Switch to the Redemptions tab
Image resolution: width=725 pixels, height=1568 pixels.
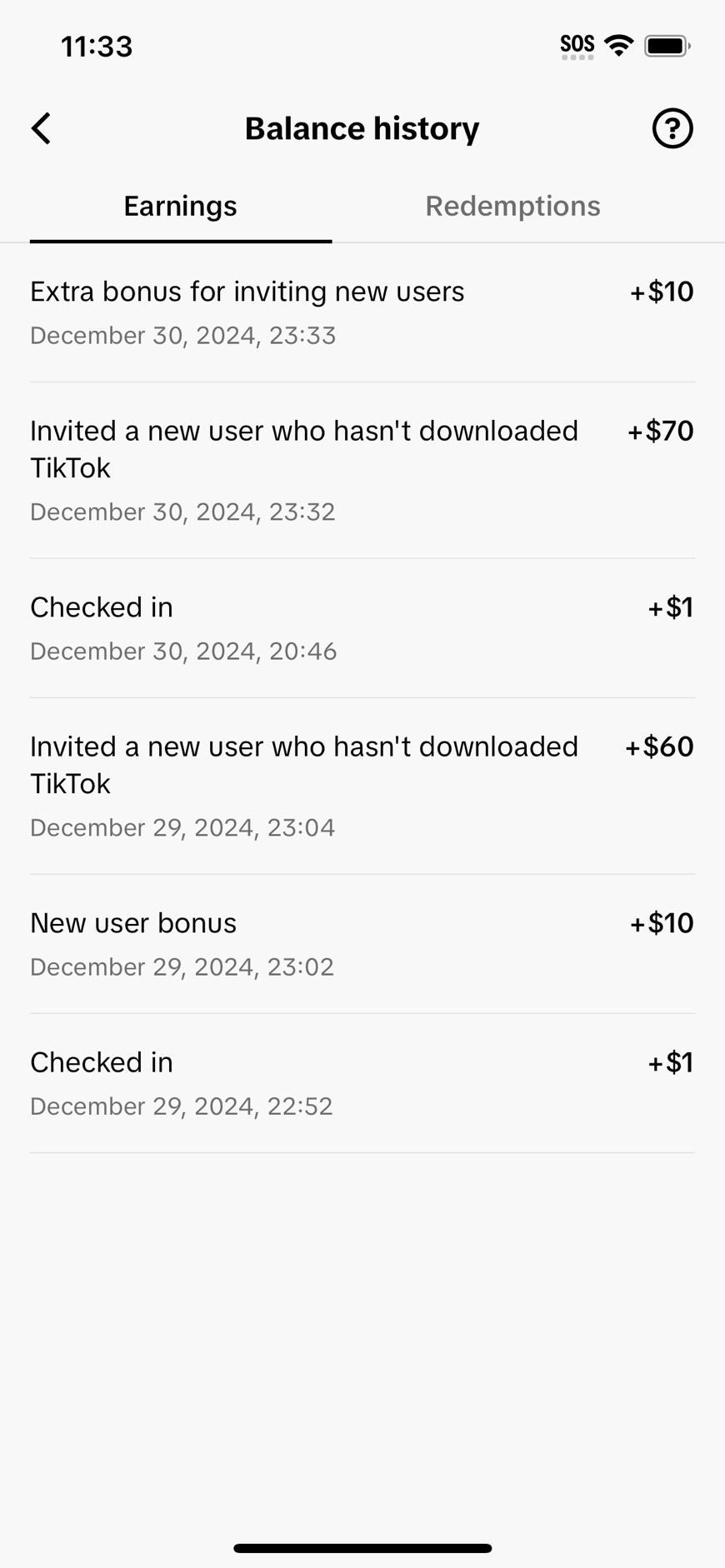(512, 206)
